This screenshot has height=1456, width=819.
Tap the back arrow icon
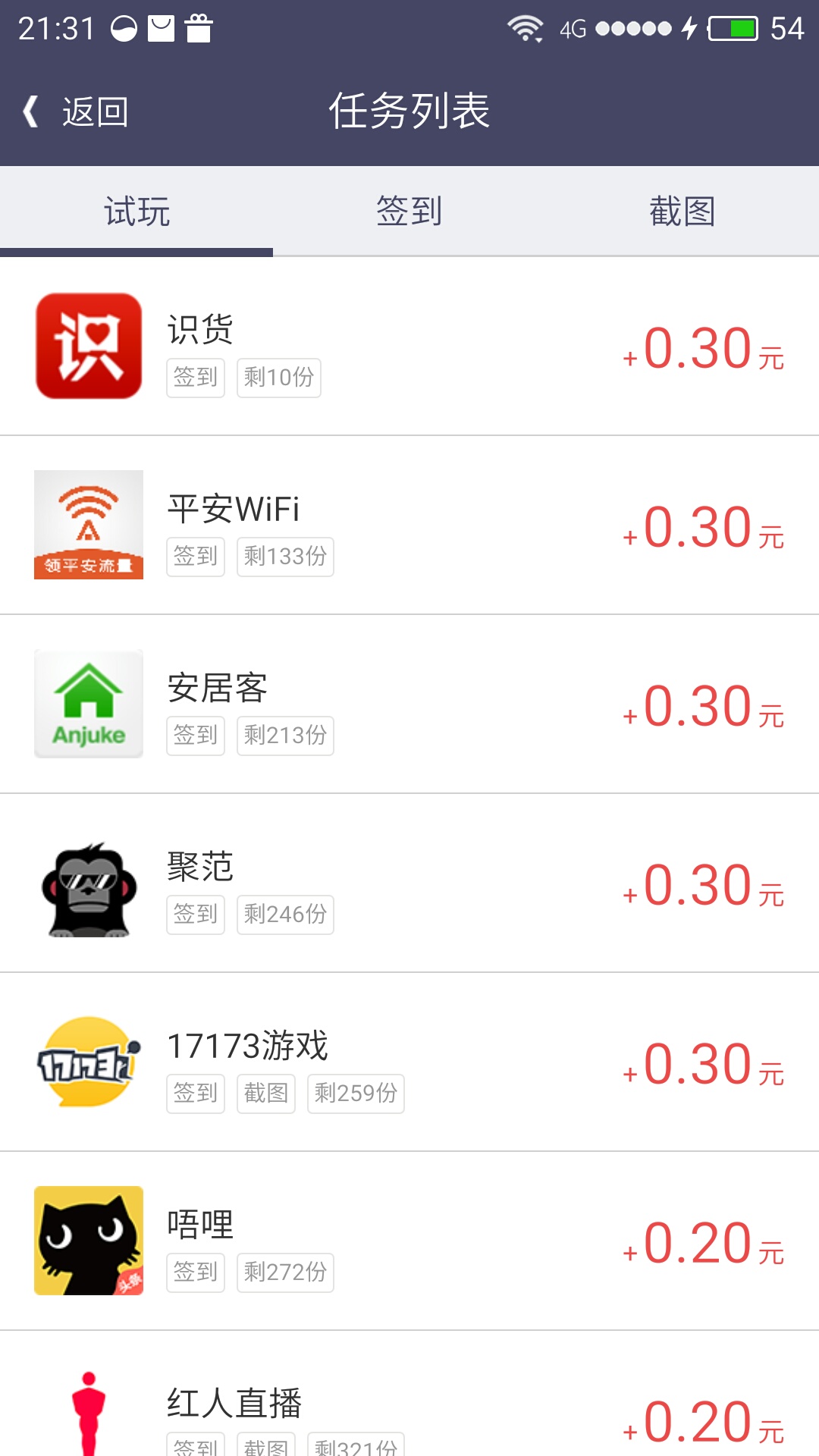pos(30,110)
